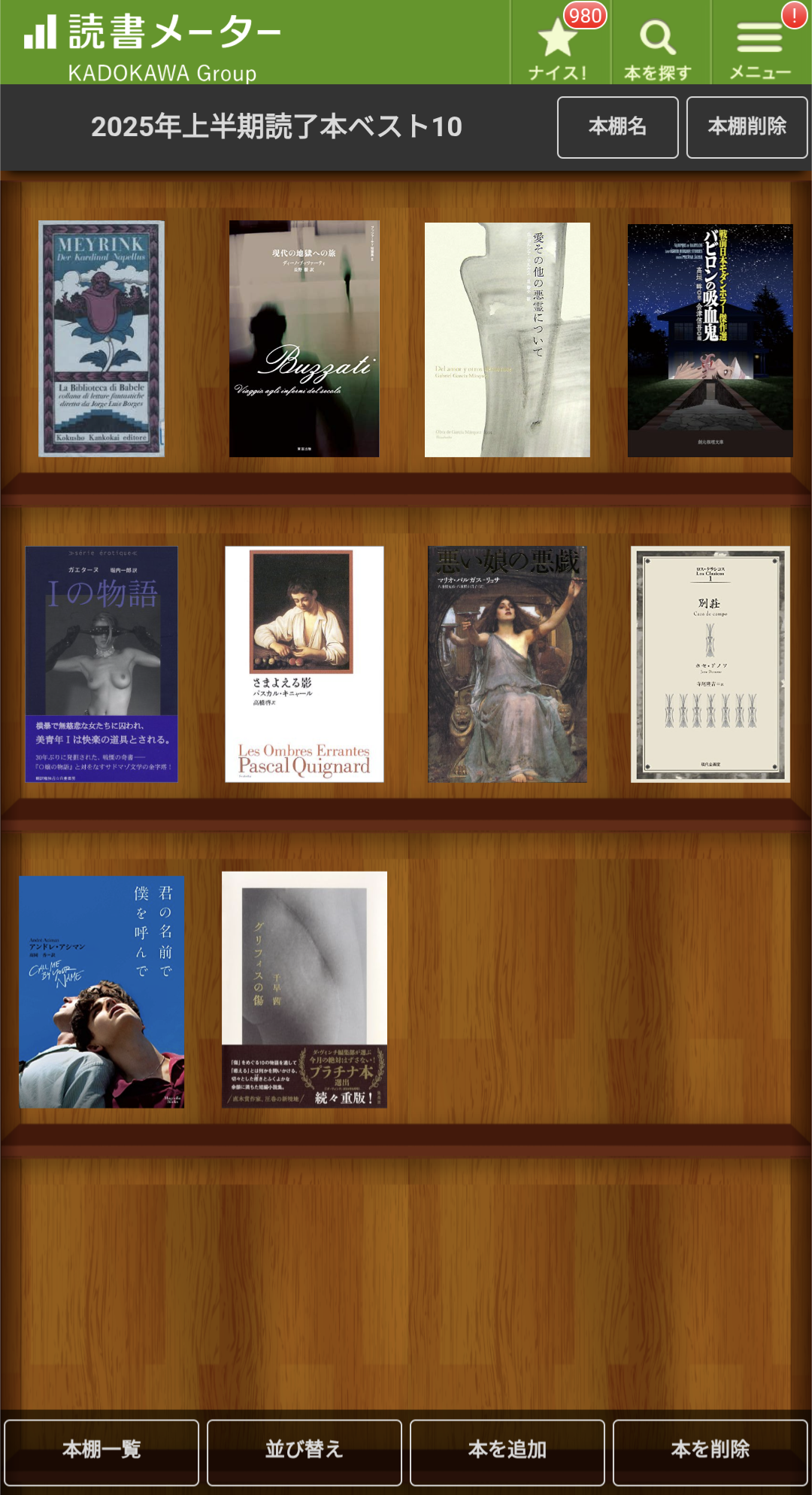This screenshot has width=812, height=1495.
Task: Open the Buzzati book cover
Action: (304, 338)
